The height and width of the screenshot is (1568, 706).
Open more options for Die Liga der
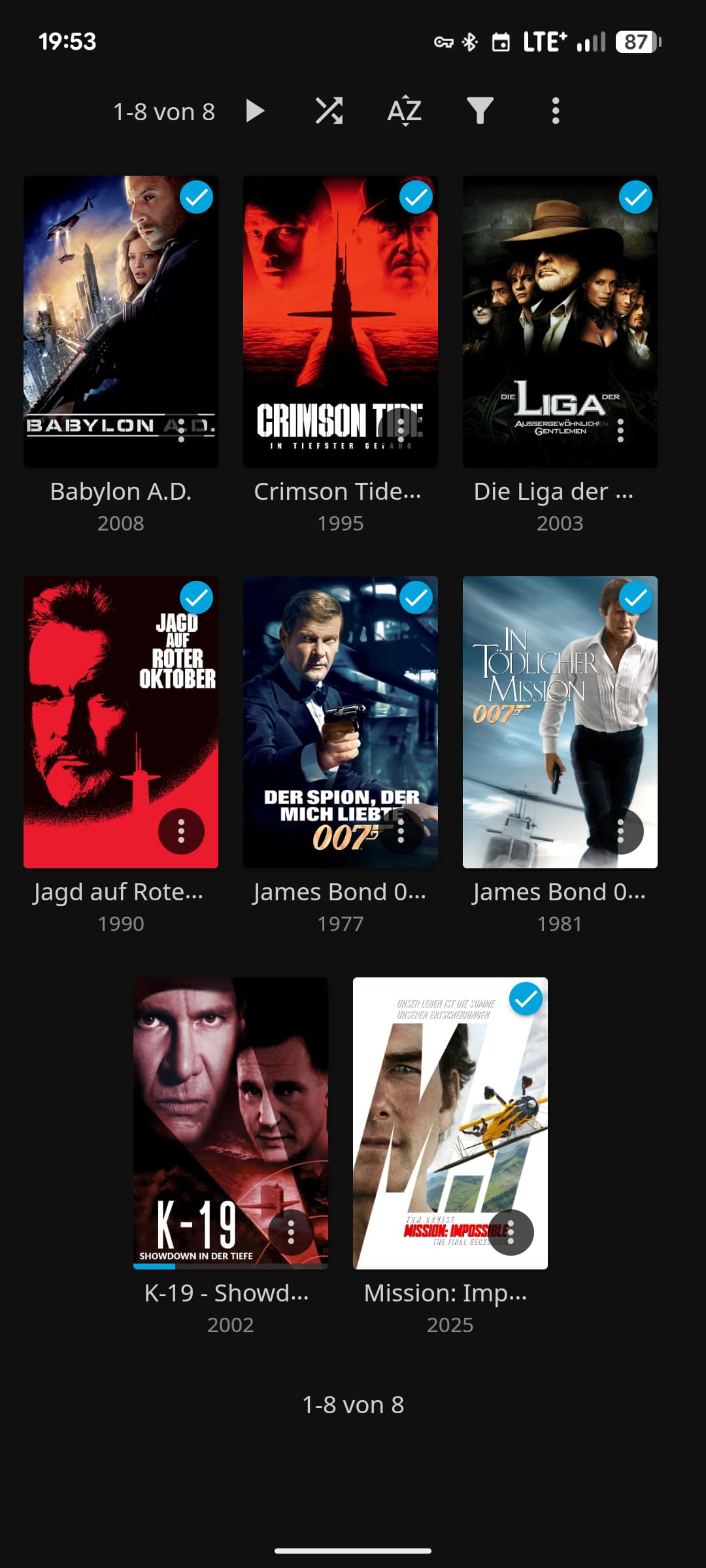tap(620, 431)
